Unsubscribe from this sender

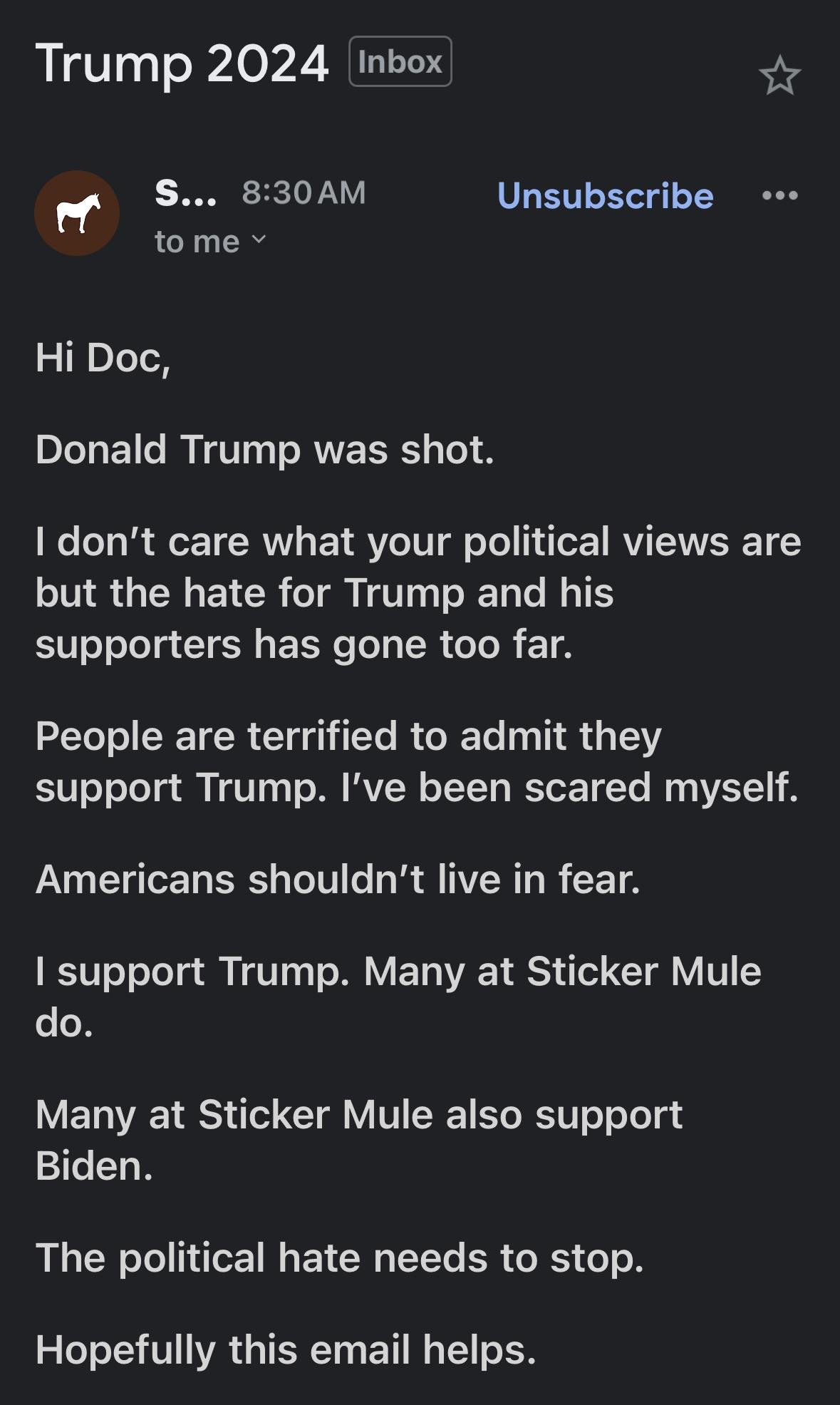(605, 195)
